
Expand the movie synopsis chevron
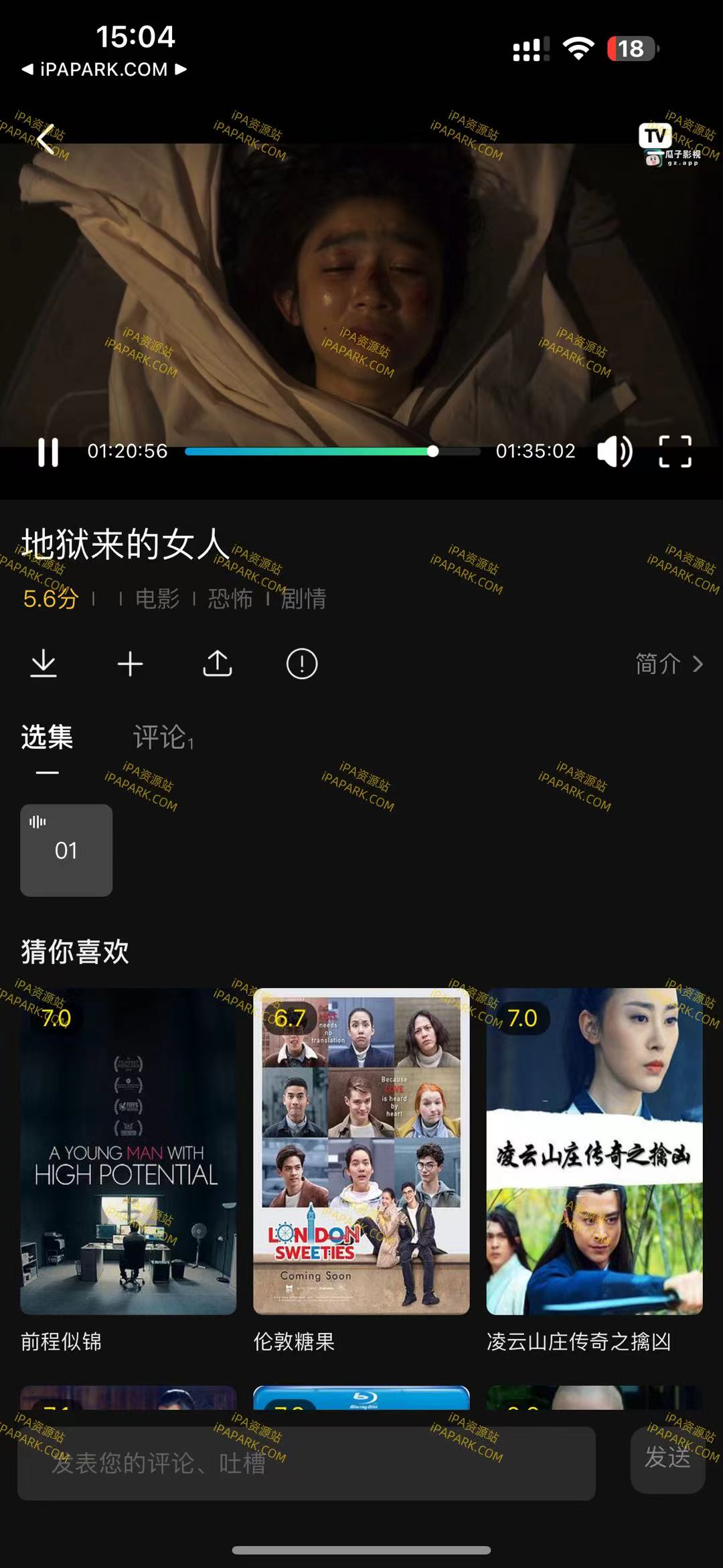[699, 664]
